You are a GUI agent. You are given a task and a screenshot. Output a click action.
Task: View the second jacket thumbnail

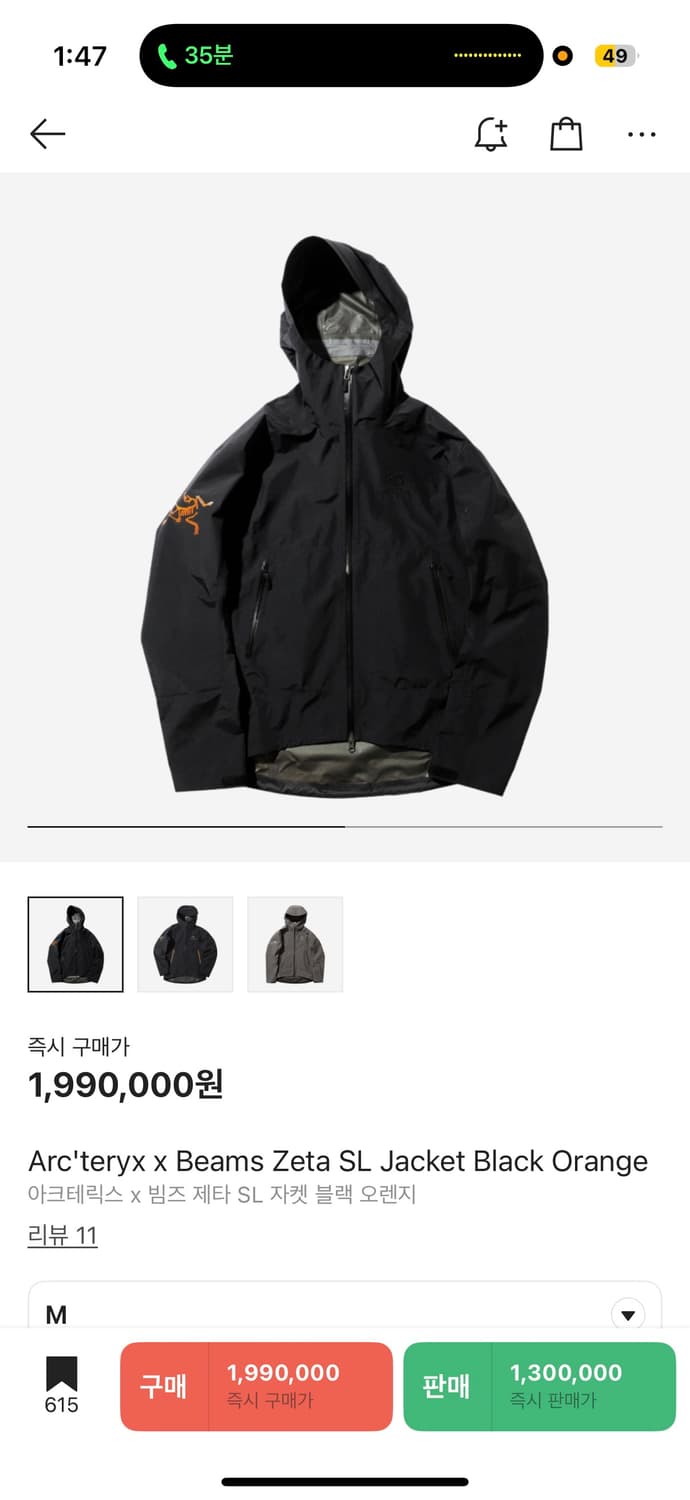(x=185, y=944)
